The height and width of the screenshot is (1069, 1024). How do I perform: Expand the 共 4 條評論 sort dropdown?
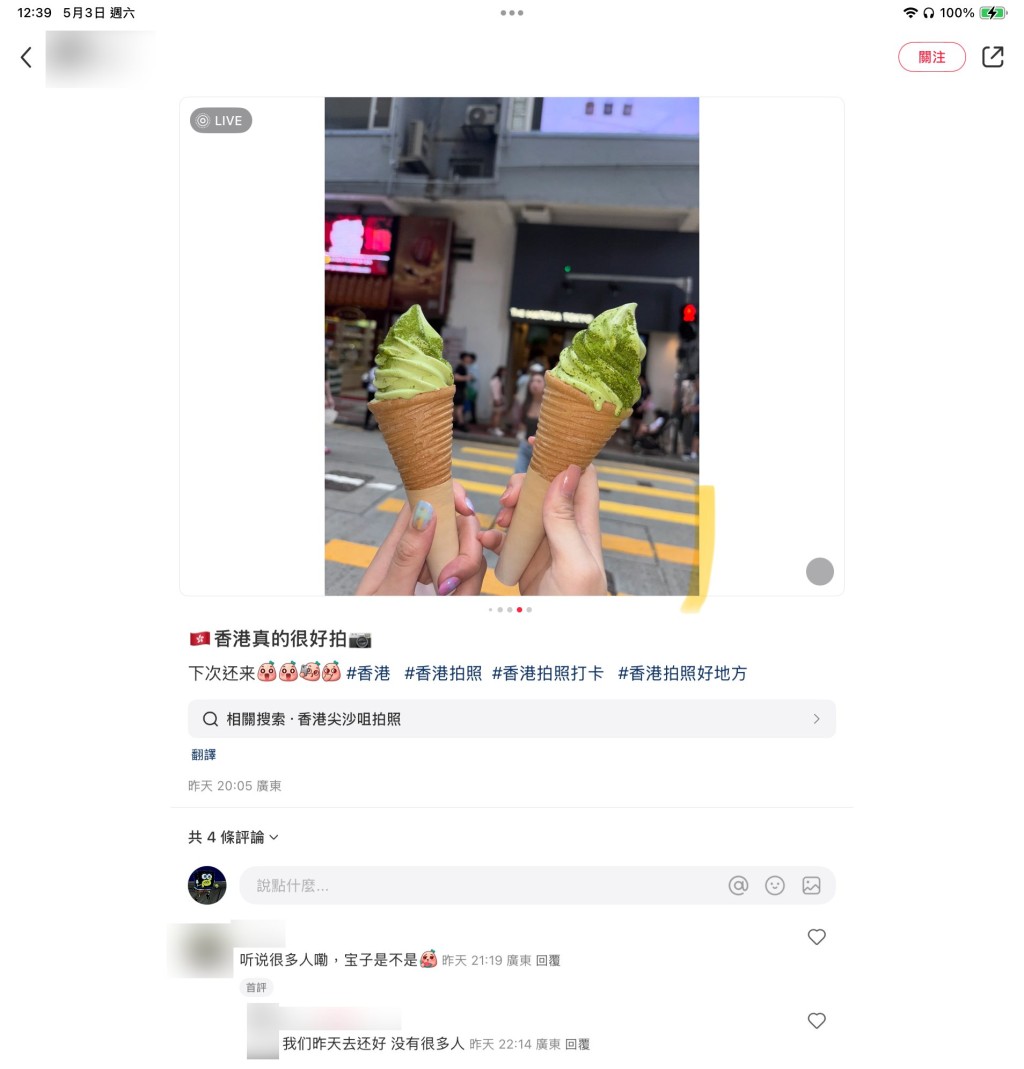pyautogui.click(x=233, y=837)
